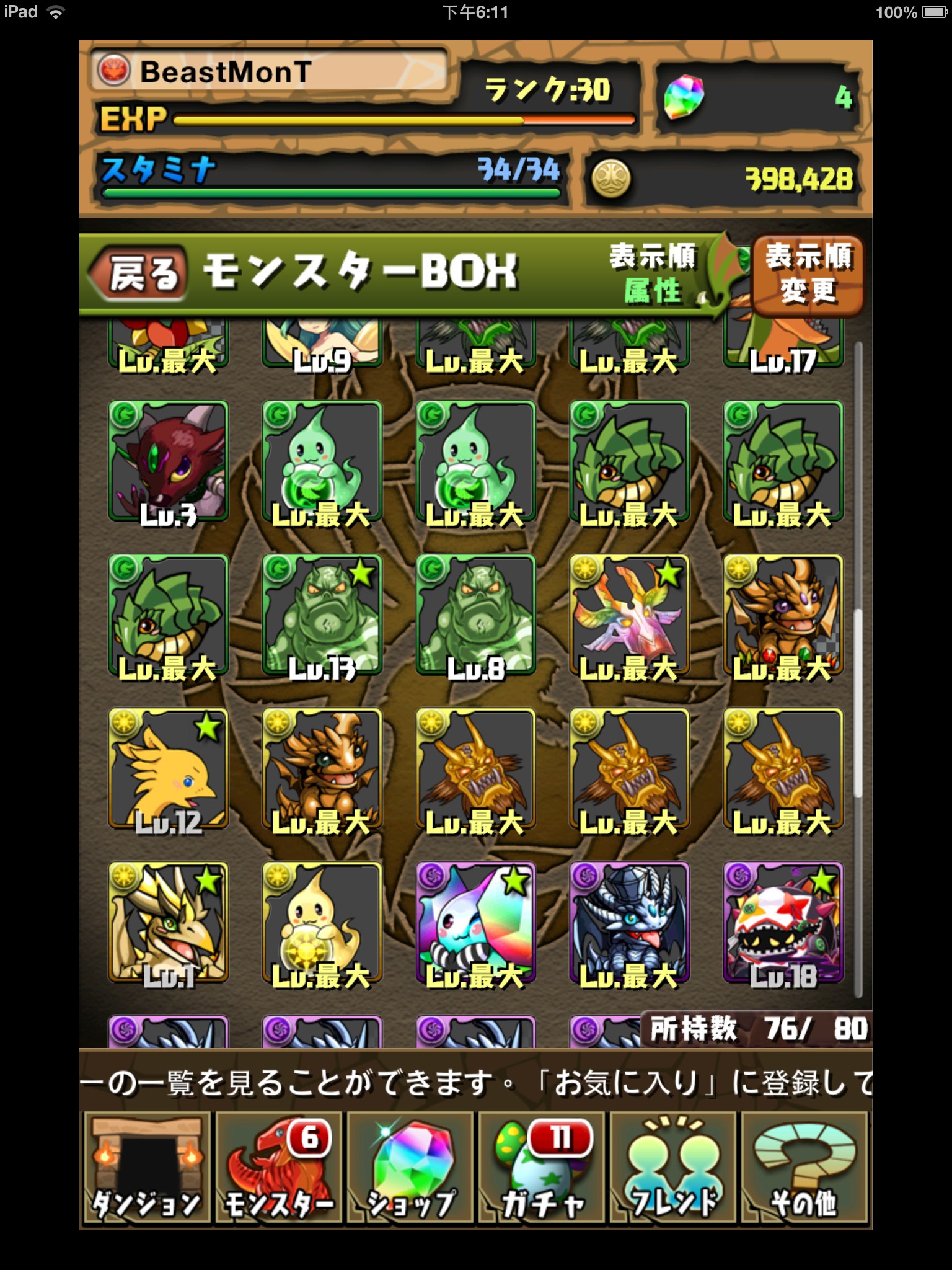Choose the rainbow winged light monster with star
The image size is (952, 1270).
click(630, 615)
